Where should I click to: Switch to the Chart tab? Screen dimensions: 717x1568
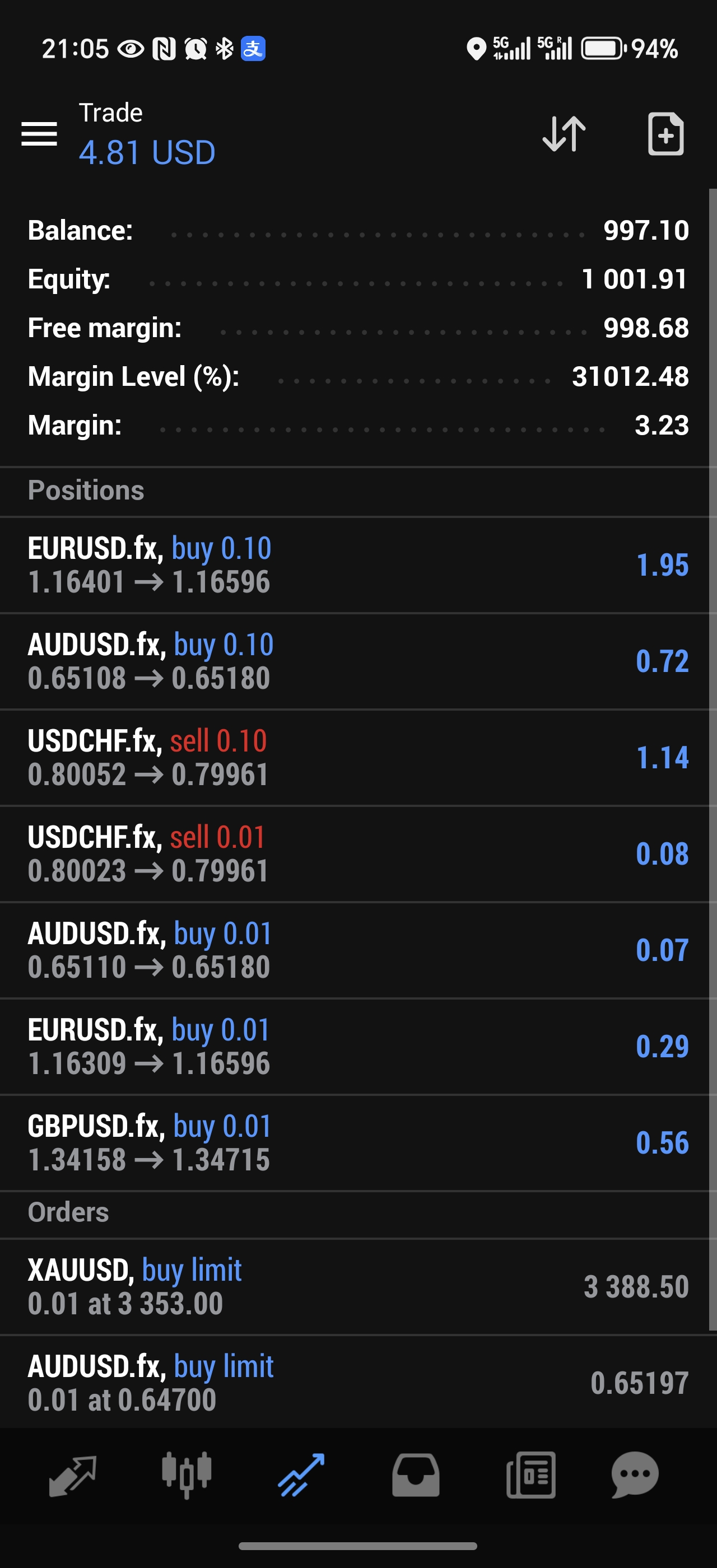[x=186, y=1475]
